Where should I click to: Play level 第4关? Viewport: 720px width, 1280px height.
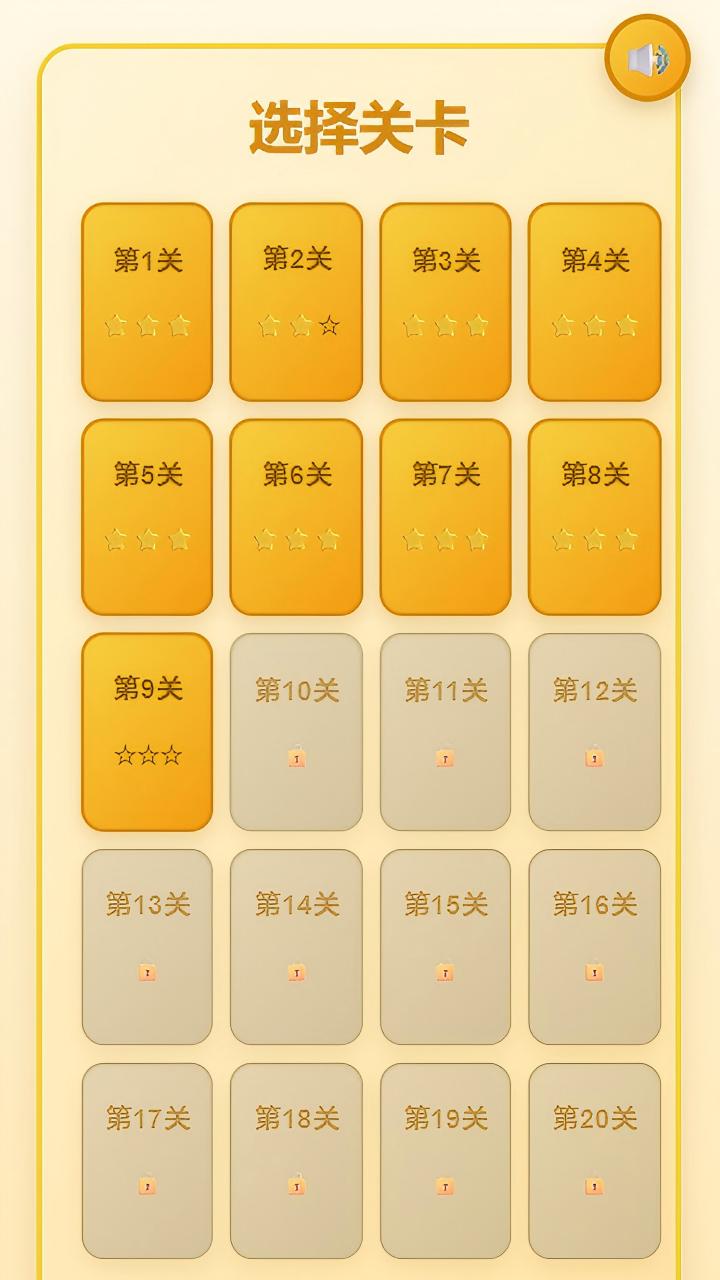(x=595, y=301)
